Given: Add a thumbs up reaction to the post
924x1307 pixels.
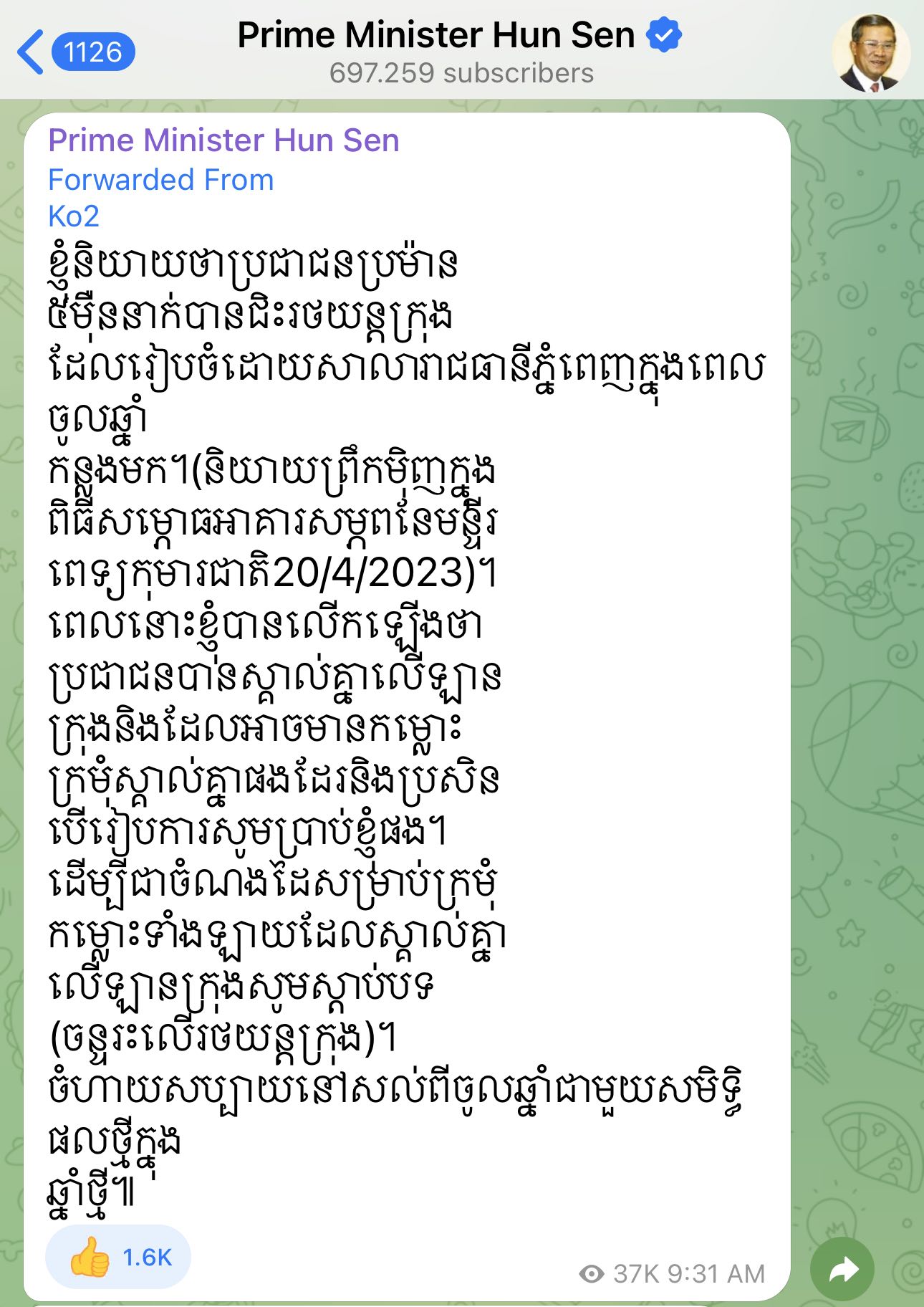Looking at the screenshot, I should (118, 1257).
